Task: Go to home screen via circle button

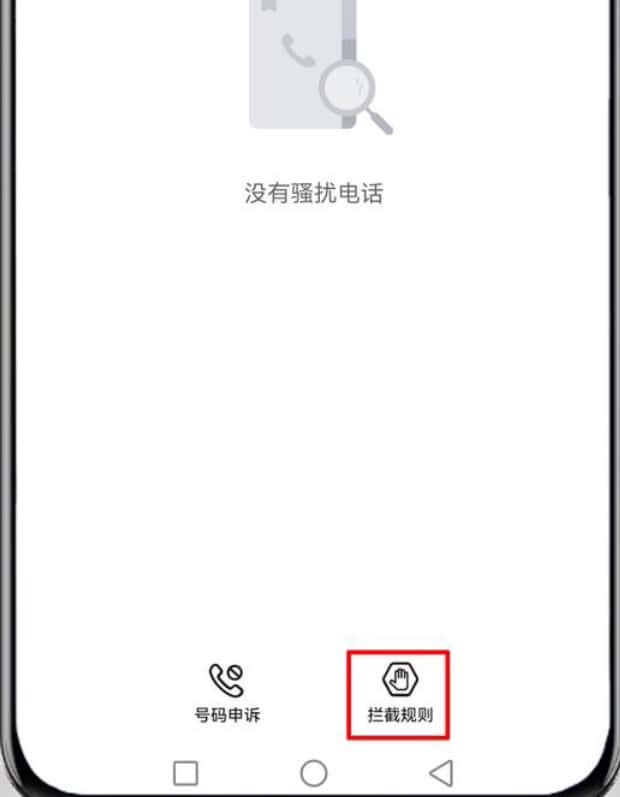Action: click(x=314, y=772)
